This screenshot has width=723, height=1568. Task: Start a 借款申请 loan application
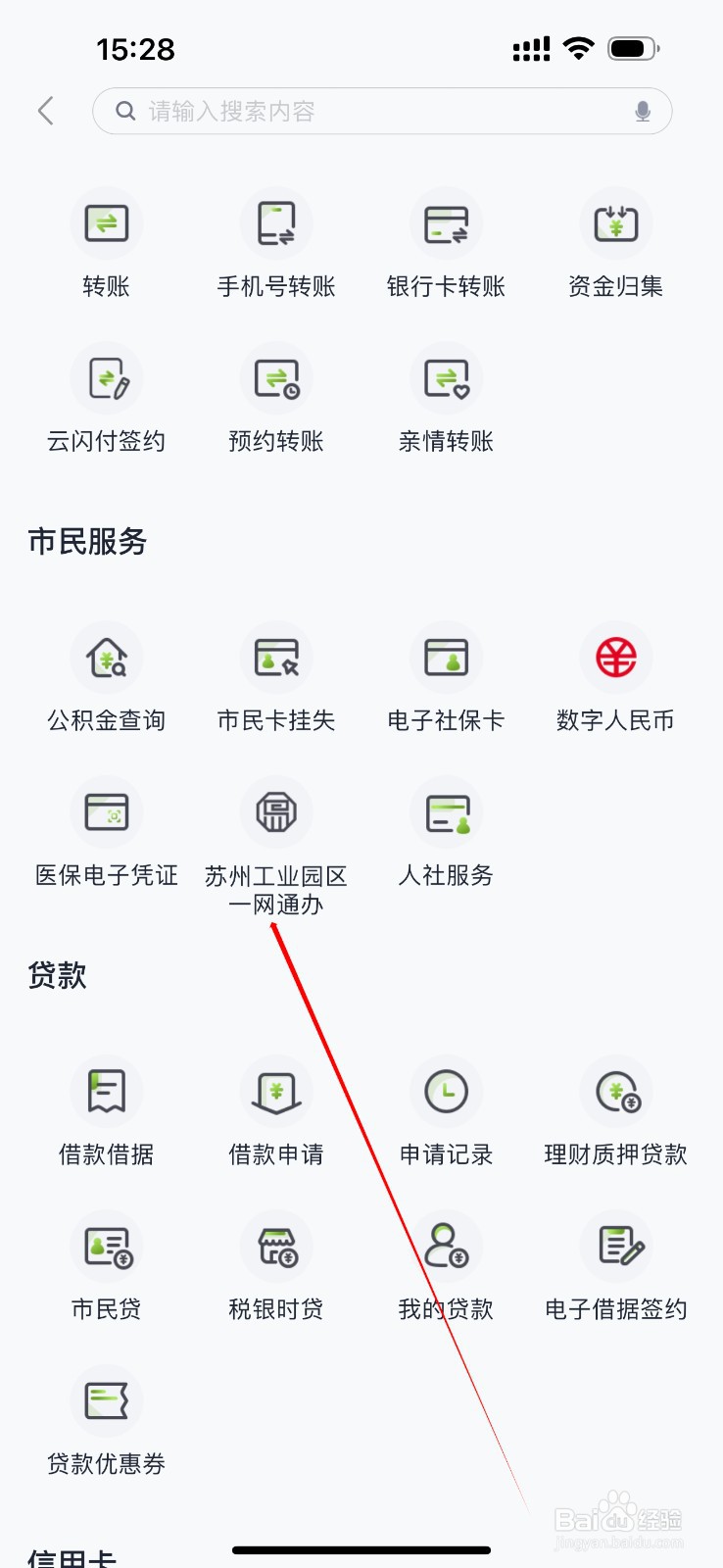275,1112
